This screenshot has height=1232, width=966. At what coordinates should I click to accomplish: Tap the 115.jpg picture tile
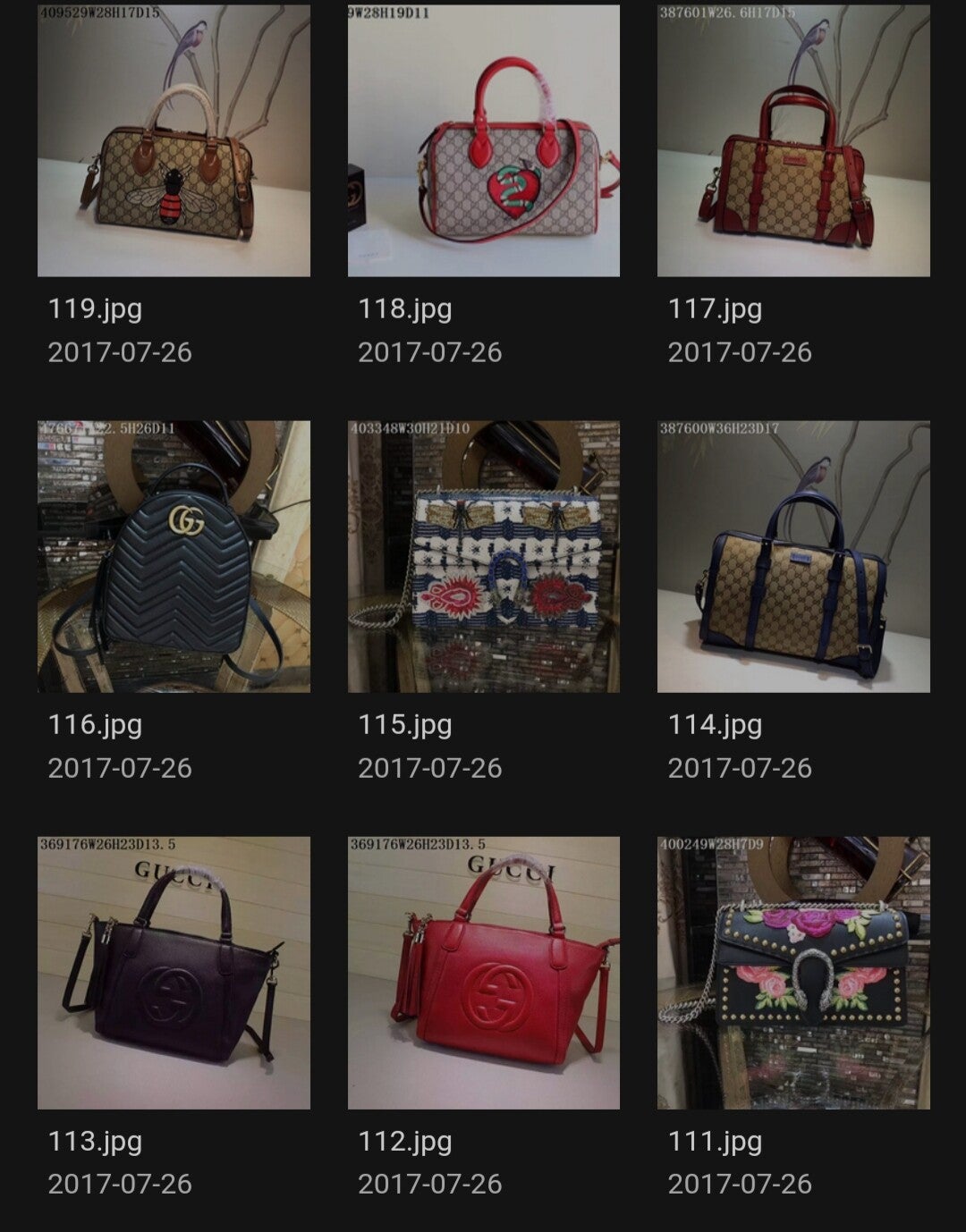(x=483, y=556)
